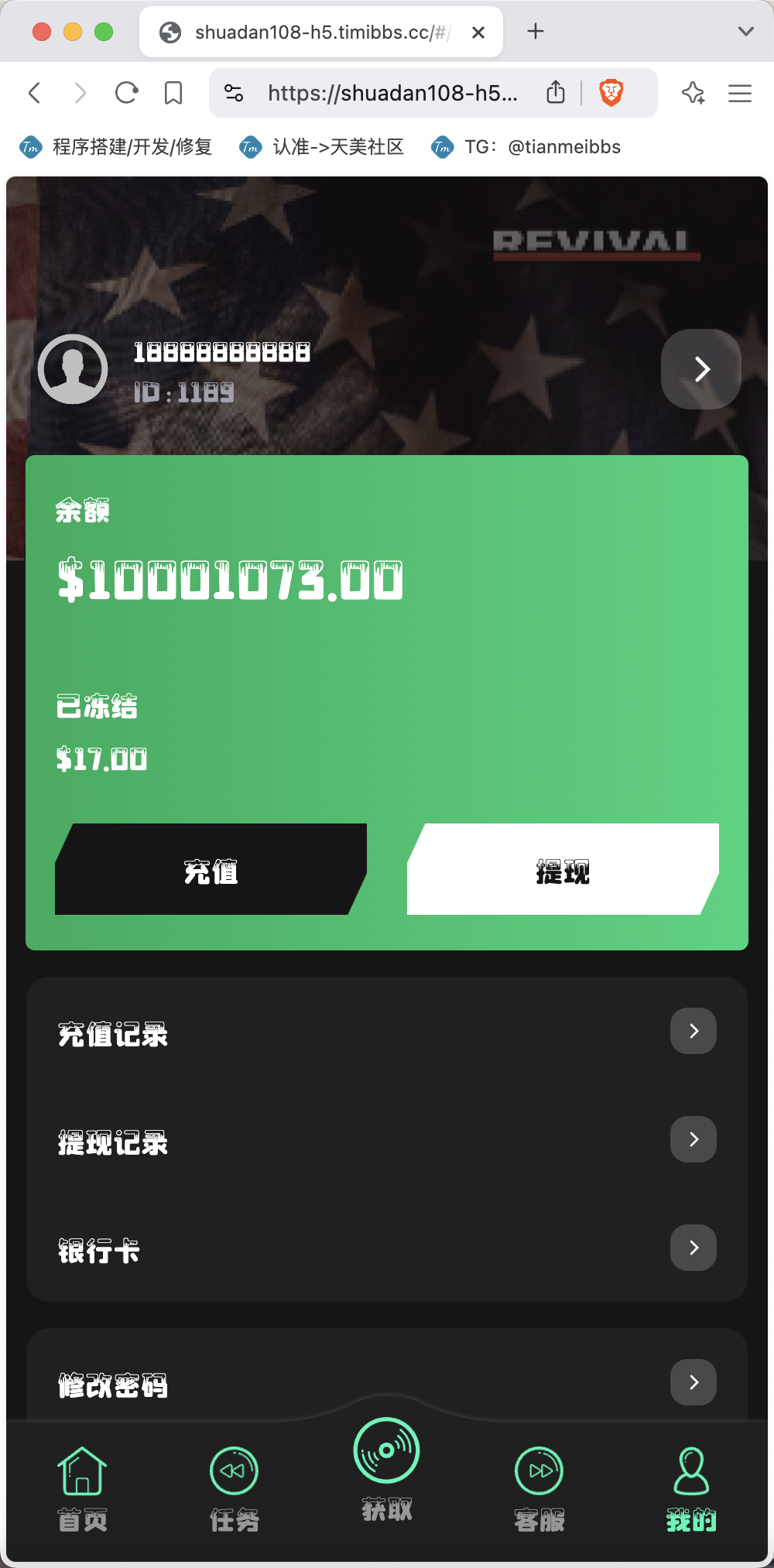Open the profile arrow next to the avatar
The image size is (774, 1568).
701,369
